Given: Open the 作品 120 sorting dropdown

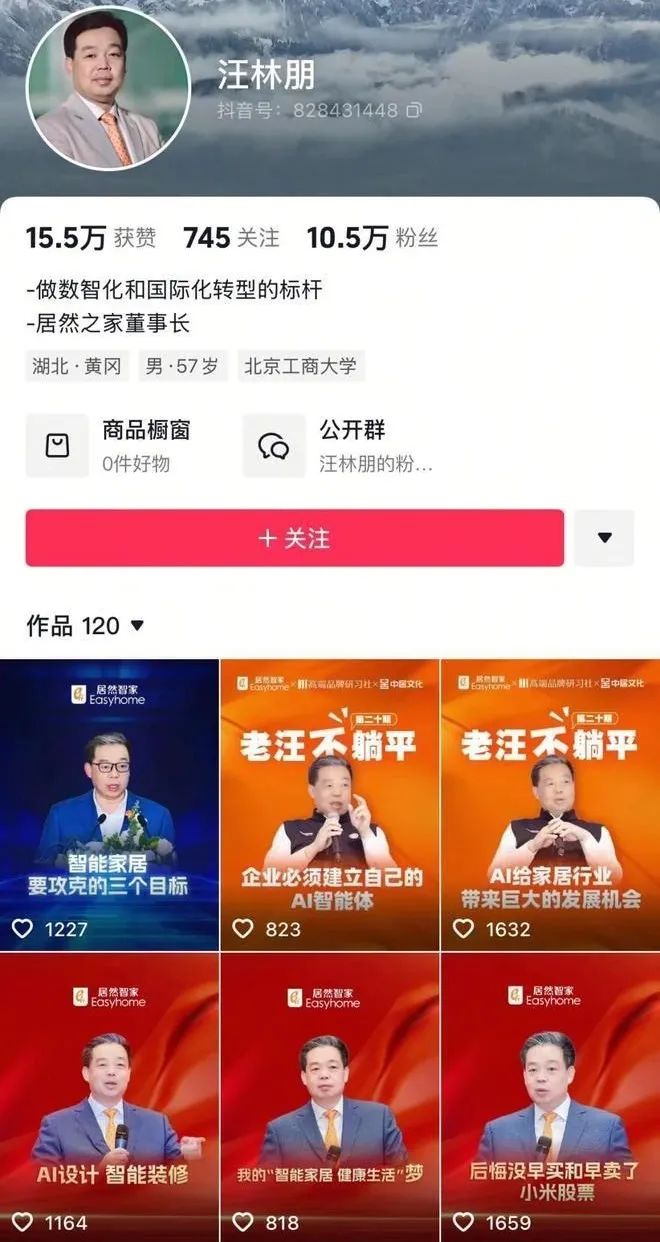Looking at the screenshot, I should click(86, 626).
